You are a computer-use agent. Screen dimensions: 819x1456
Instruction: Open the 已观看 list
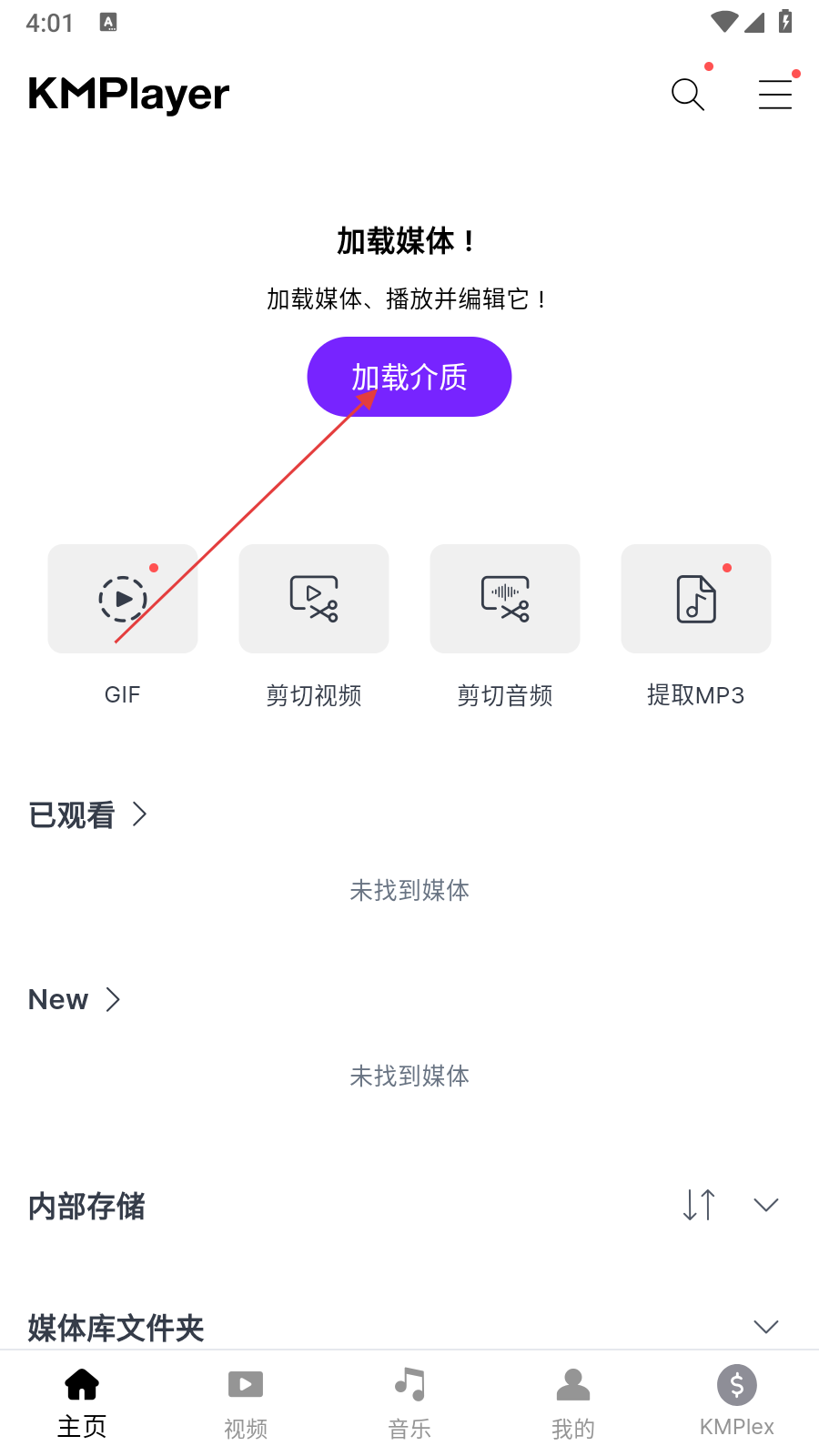[88, 814]
